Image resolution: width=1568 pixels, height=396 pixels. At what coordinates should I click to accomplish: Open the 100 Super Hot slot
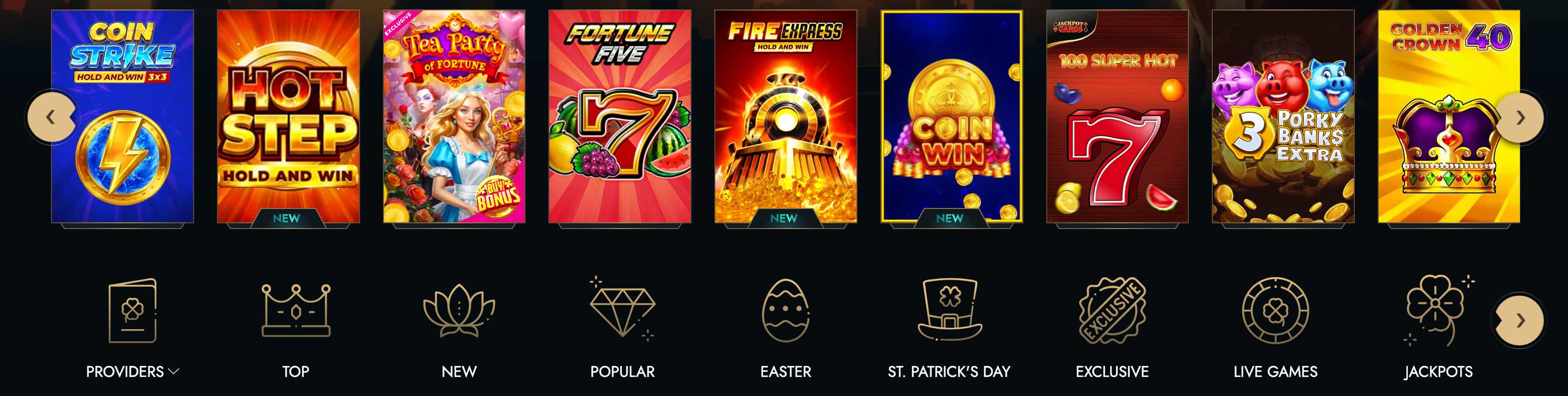click(1117, 116)
